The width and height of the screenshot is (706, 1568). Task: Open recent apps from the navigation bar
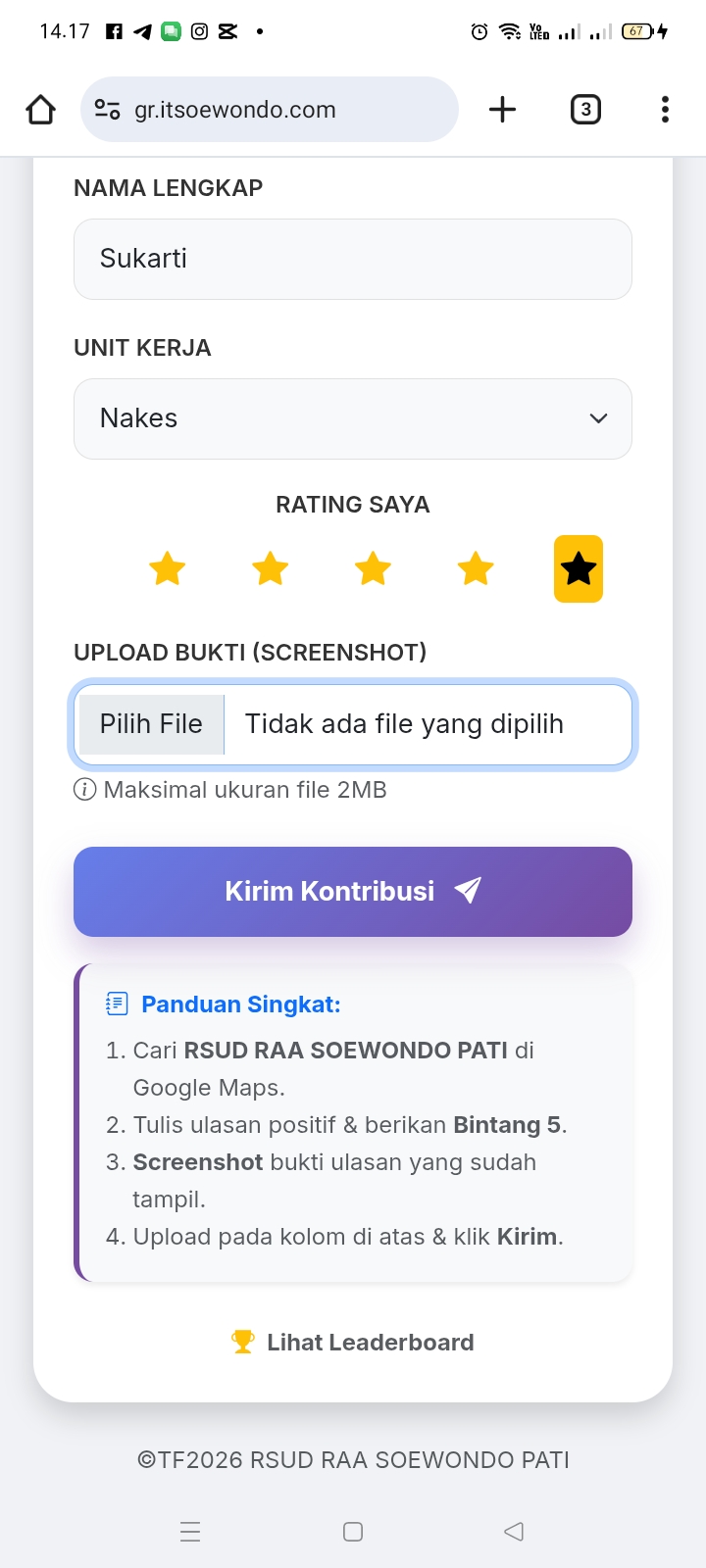[x=190, y=1532]
